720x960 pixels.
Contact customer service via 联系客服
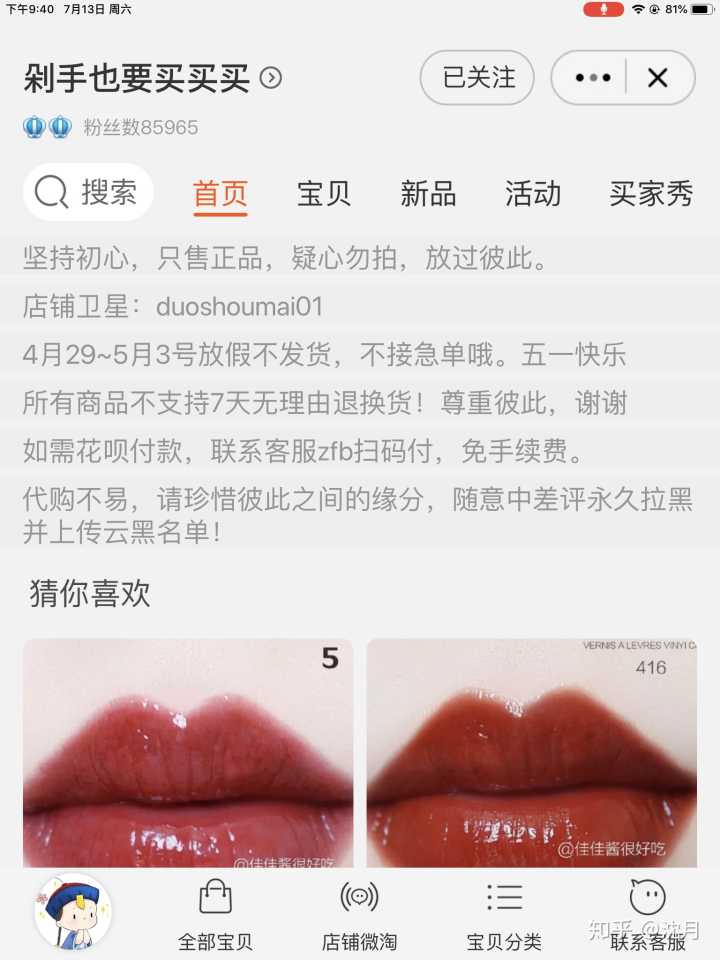click(x=648, y=915)
